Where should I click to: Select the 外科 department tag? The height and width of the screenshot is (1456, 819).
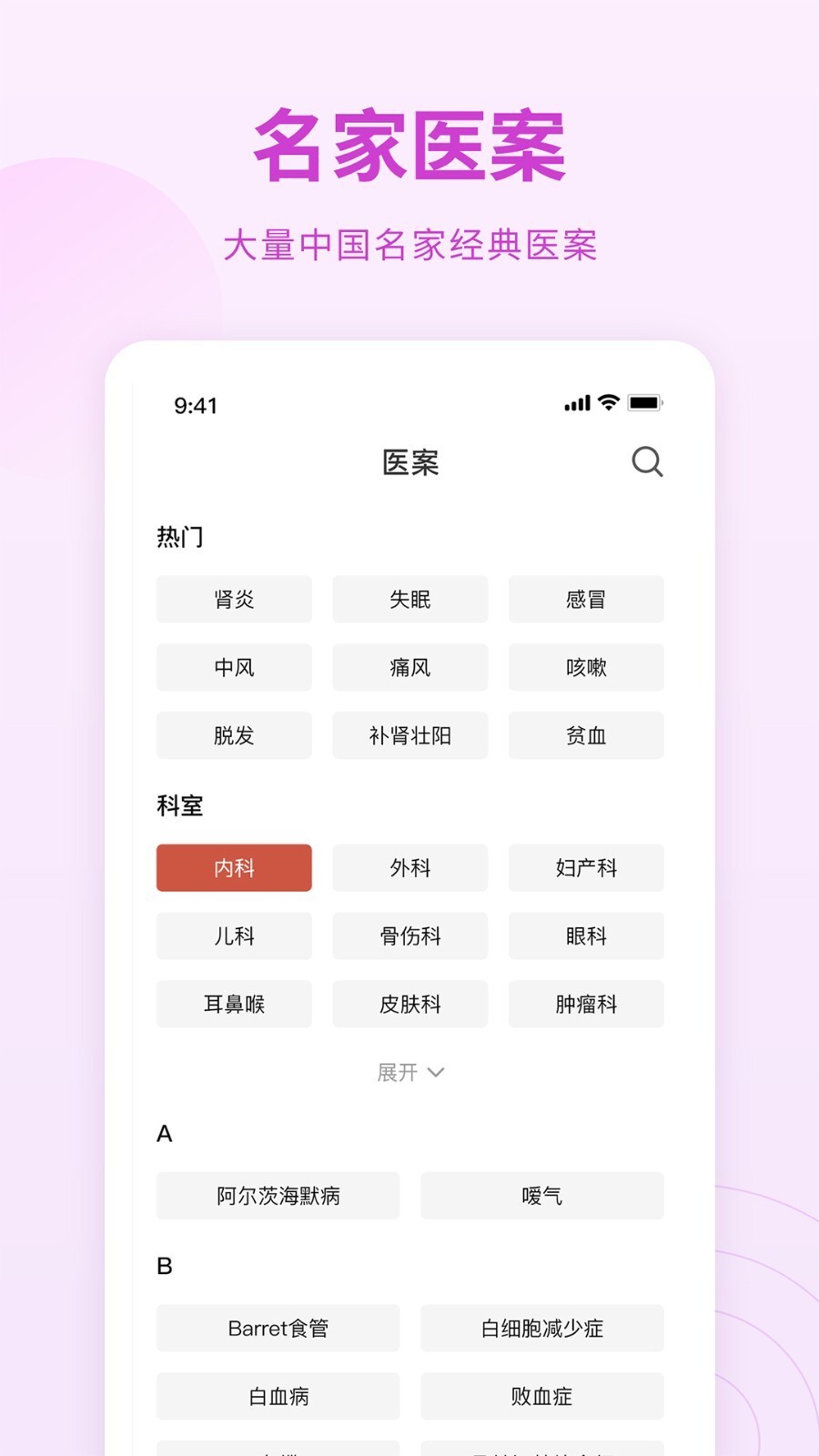[x=409, y=867]
